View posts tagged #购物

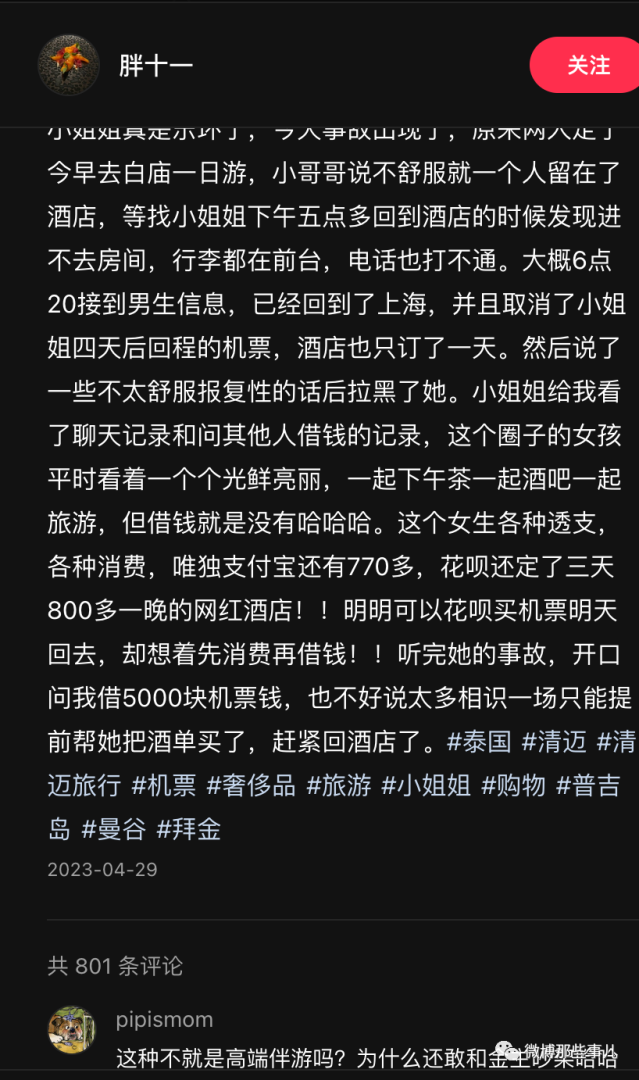click(514, 785)
